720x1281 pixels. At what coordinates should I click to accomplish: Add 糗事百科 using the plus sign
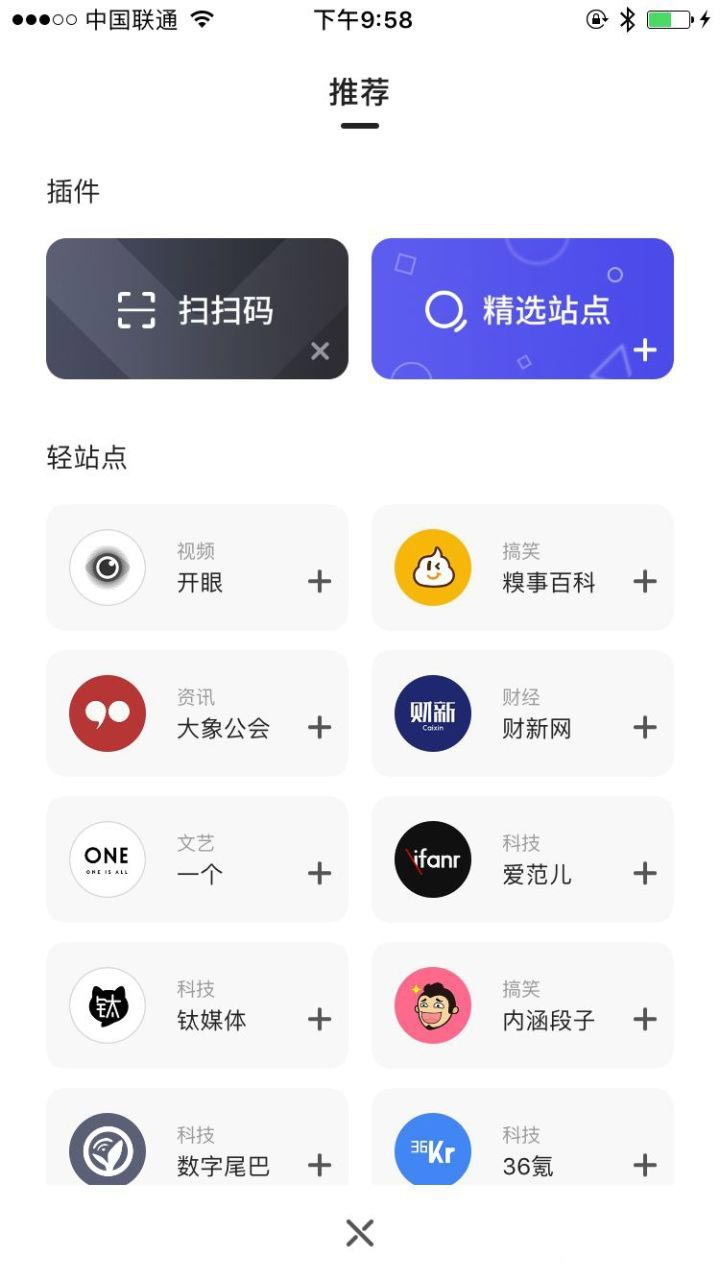tap(644, 580)
